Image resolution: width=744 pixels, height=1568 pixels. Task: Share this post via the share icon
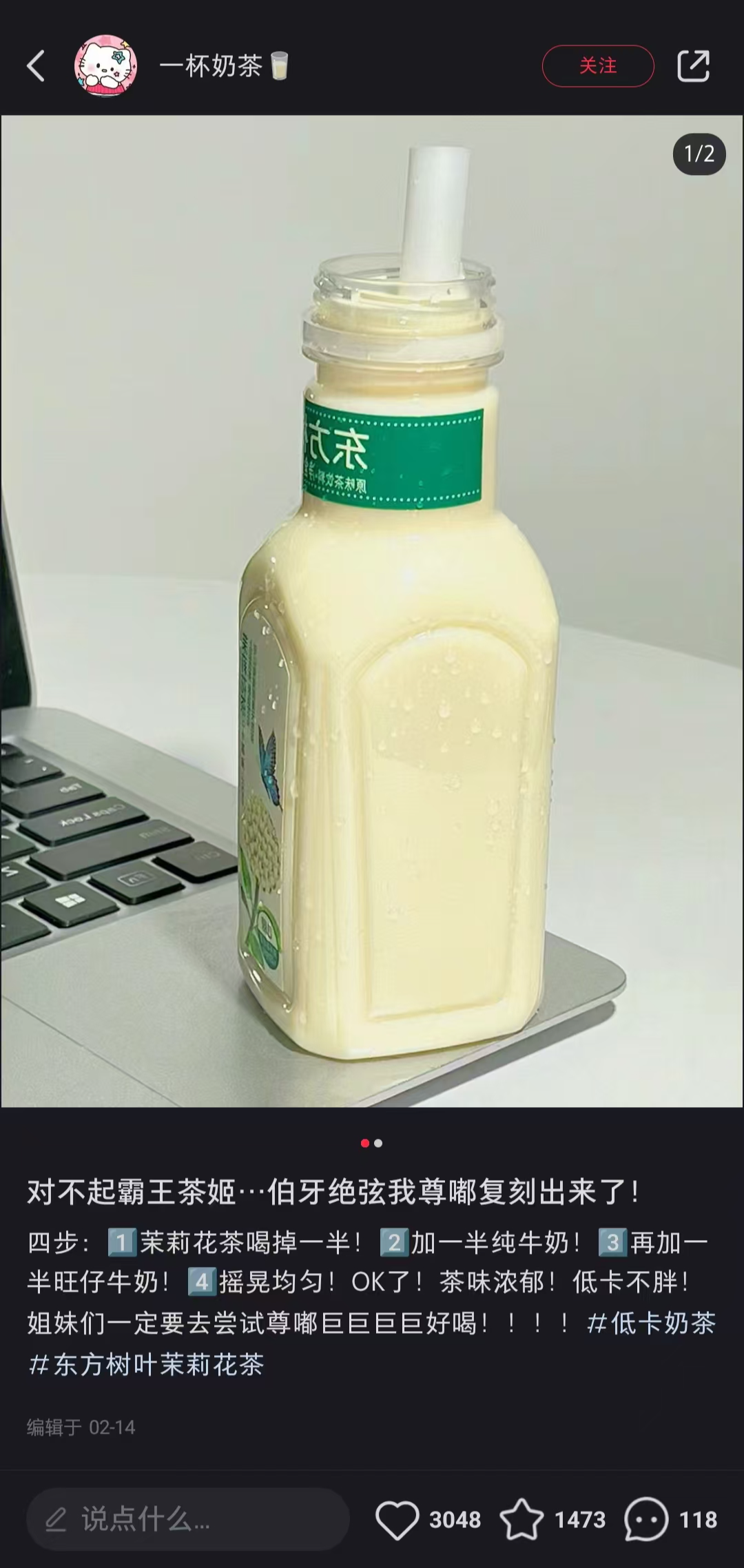693,66
